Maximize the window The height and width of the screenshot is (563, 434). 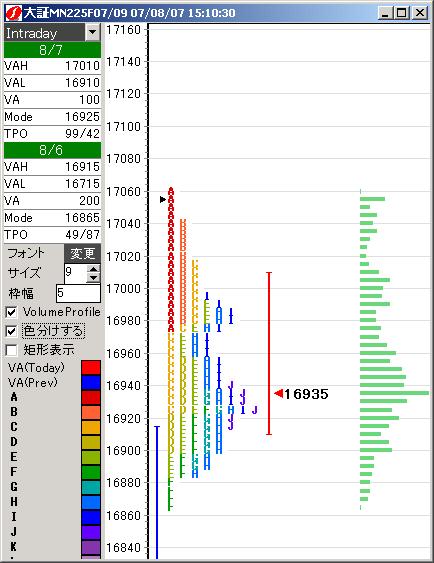(x=402, y=13)
